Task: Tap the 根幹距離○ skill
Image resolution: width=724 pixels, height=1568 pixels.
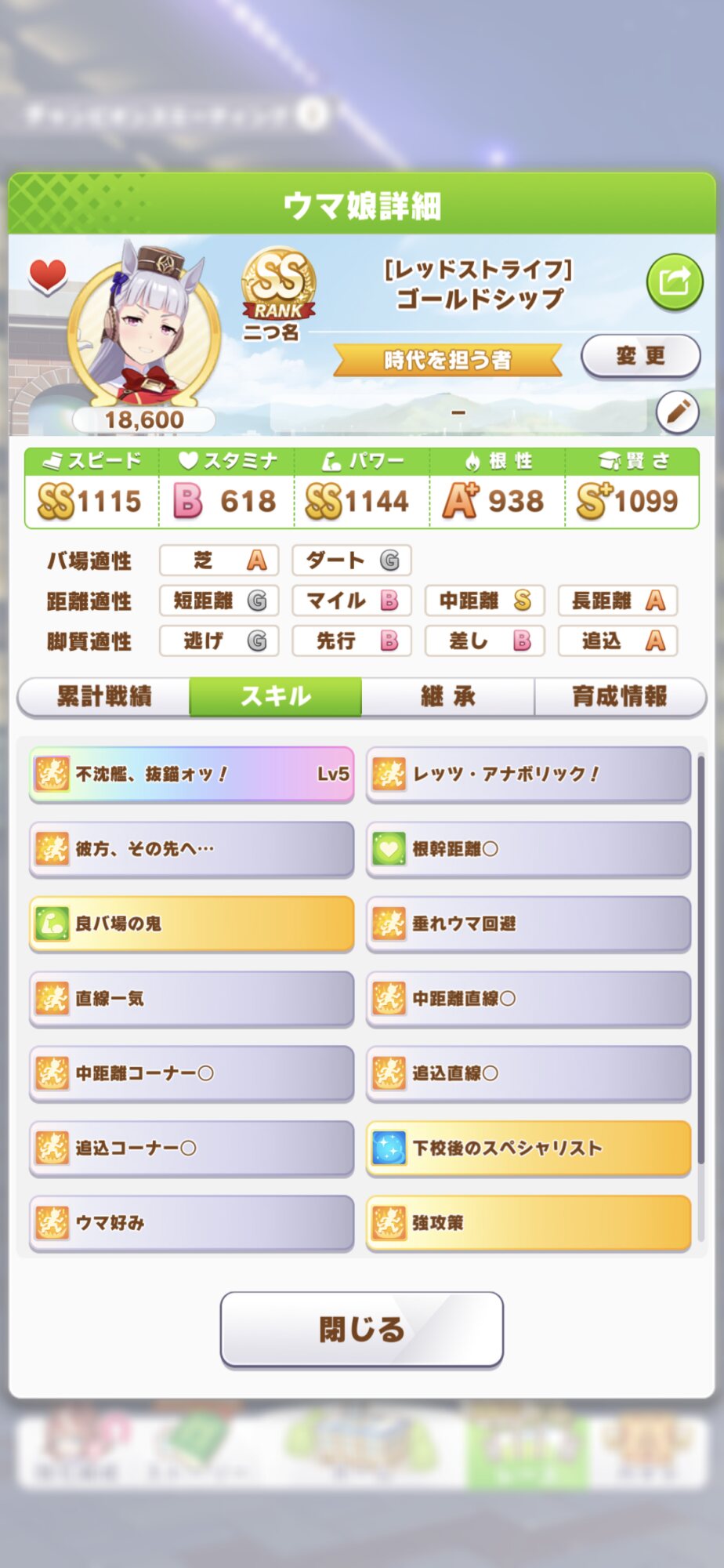Action: pos(528,848)
